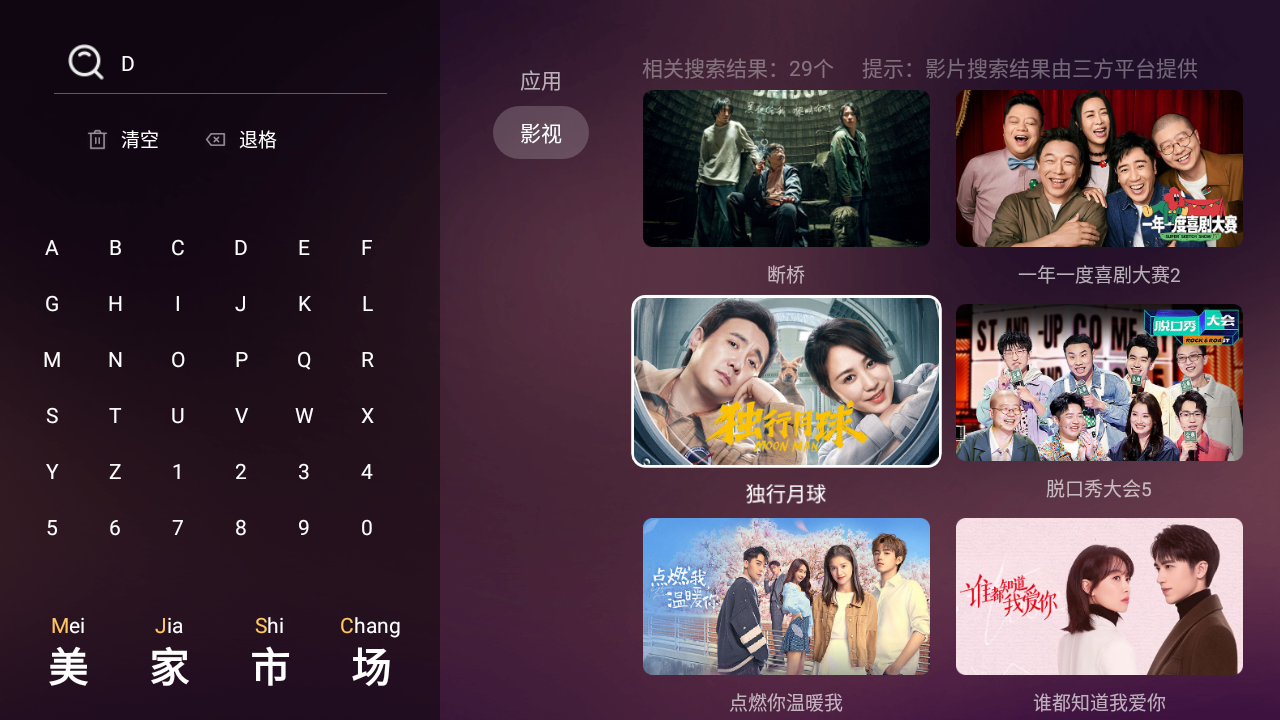Tap the number 5 key
This screenshot has height=720, width=1280.
[52, 528]
